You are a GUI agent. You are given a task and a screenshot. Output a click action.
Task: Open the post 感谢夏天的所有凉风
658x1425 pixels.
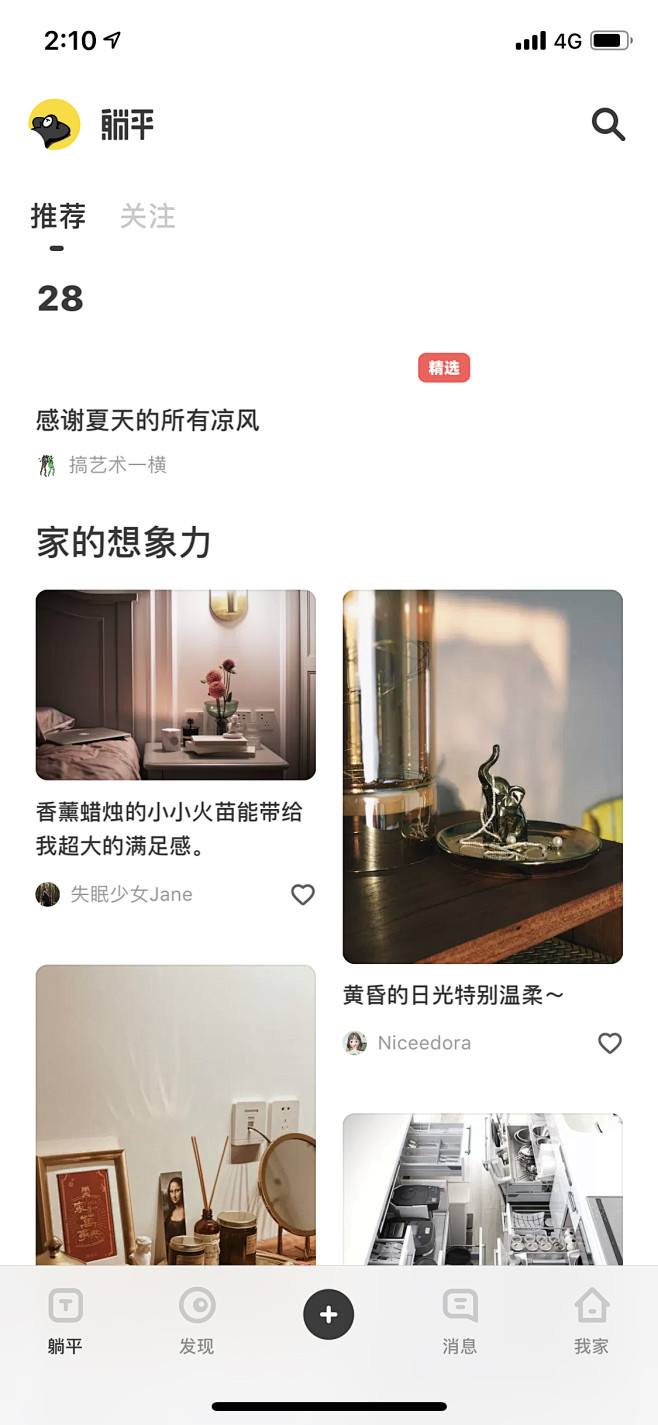148,420
